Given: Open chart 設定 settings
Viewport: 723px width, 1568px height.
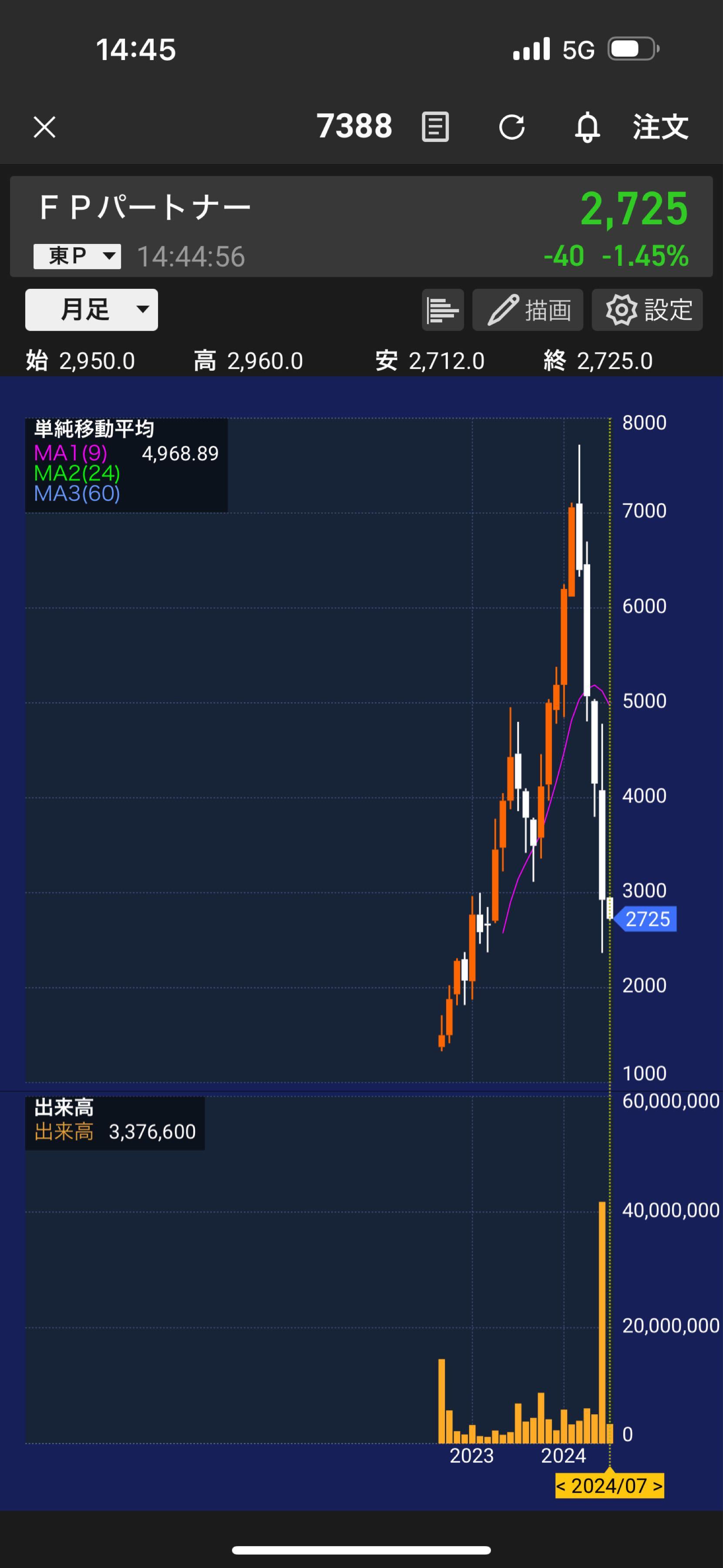Looking at the screenshot, I should (x=647, y=311).
